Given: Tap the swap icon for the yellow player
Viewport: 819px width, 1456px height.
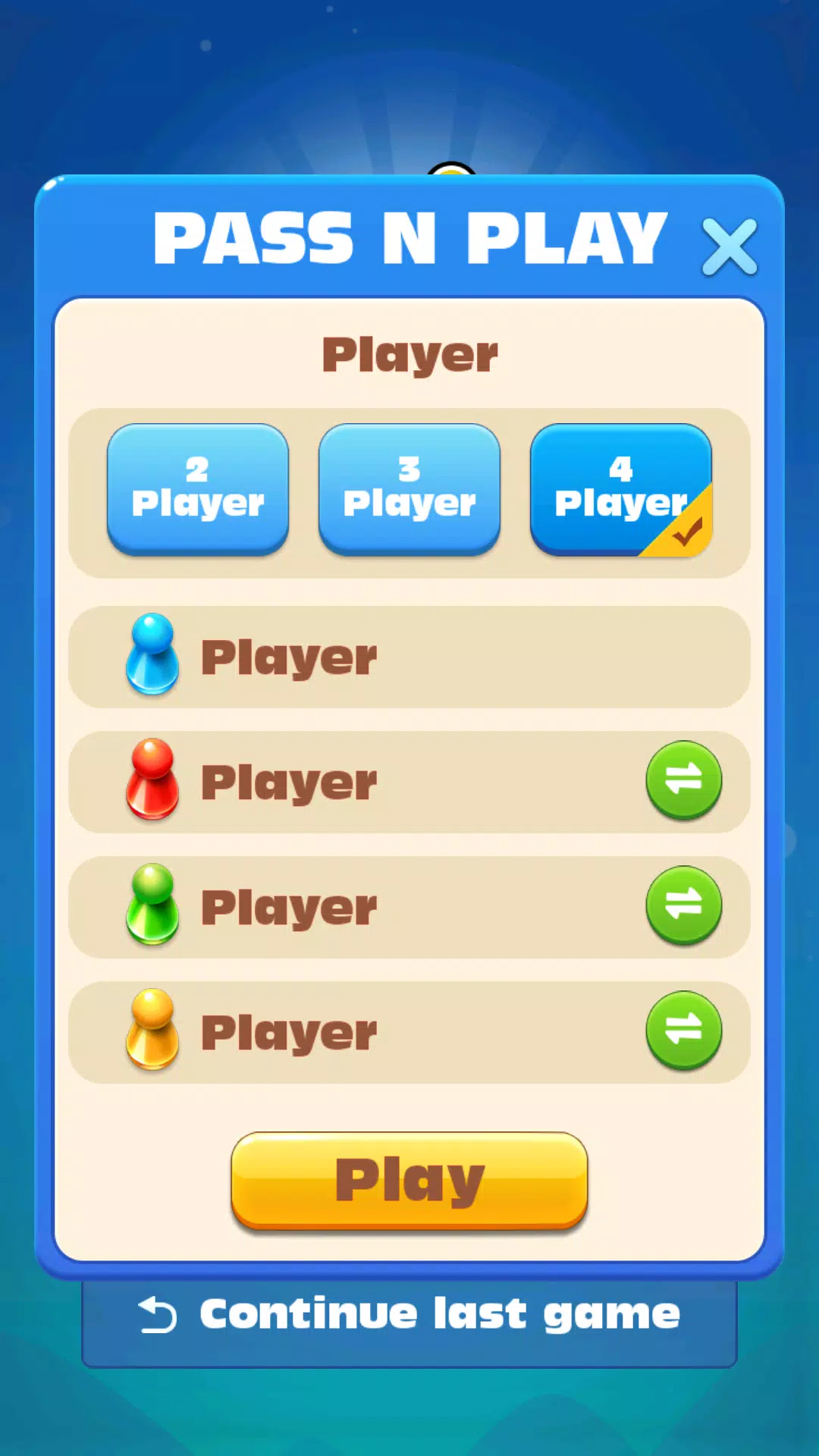Looking at the screenshot, I should [x=683, y=1030].
